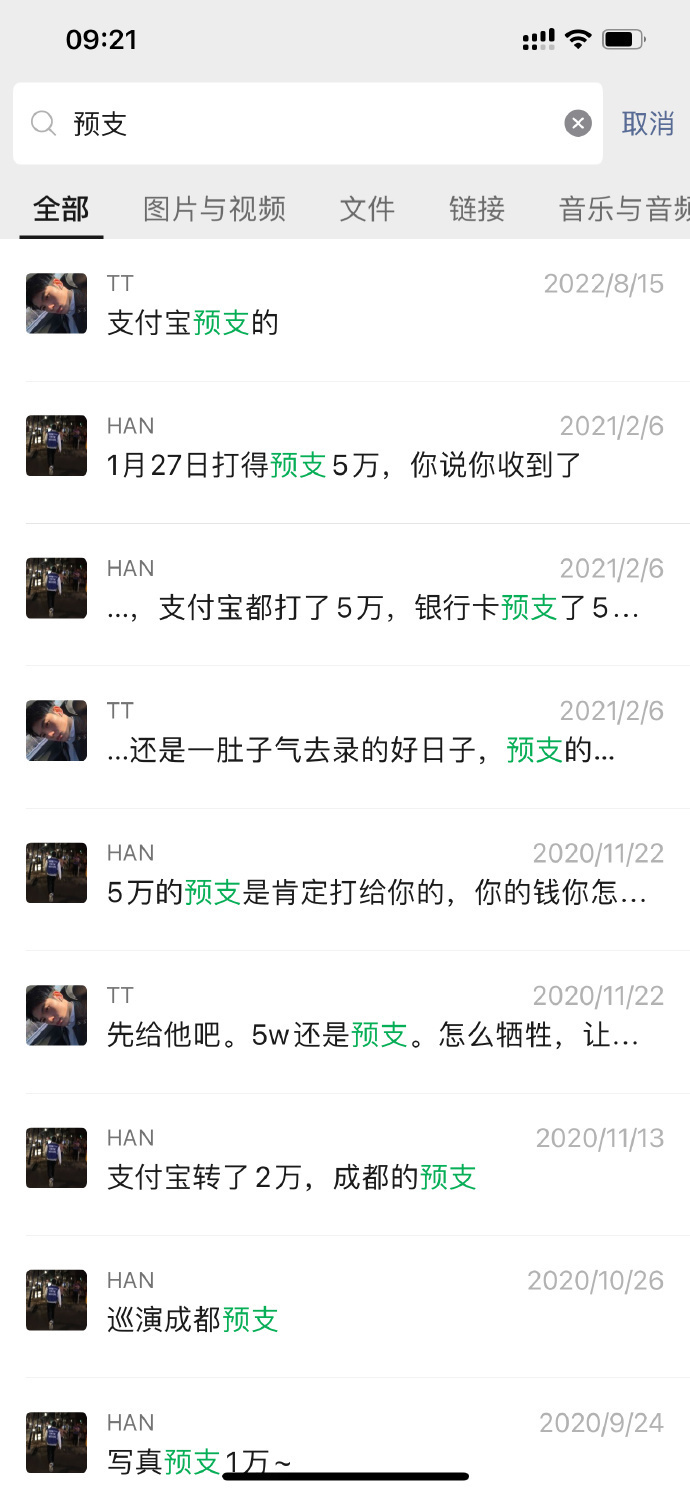This screenshot has width=690, height=1493.
Task: Select the 全部 tab
Action: click(61, 209)
